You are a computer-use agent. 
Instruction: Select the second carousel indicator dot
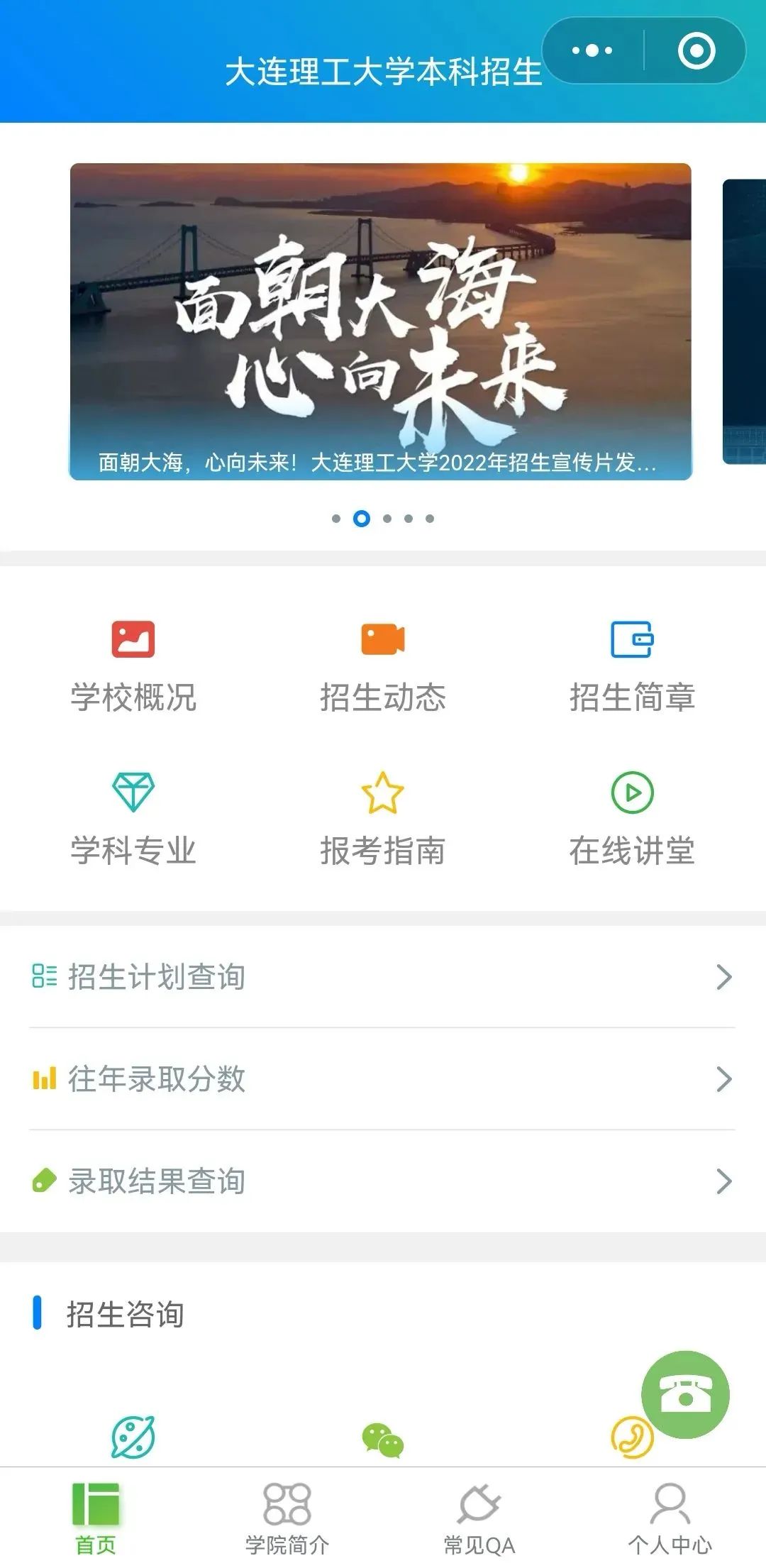(x=361, y=519)
